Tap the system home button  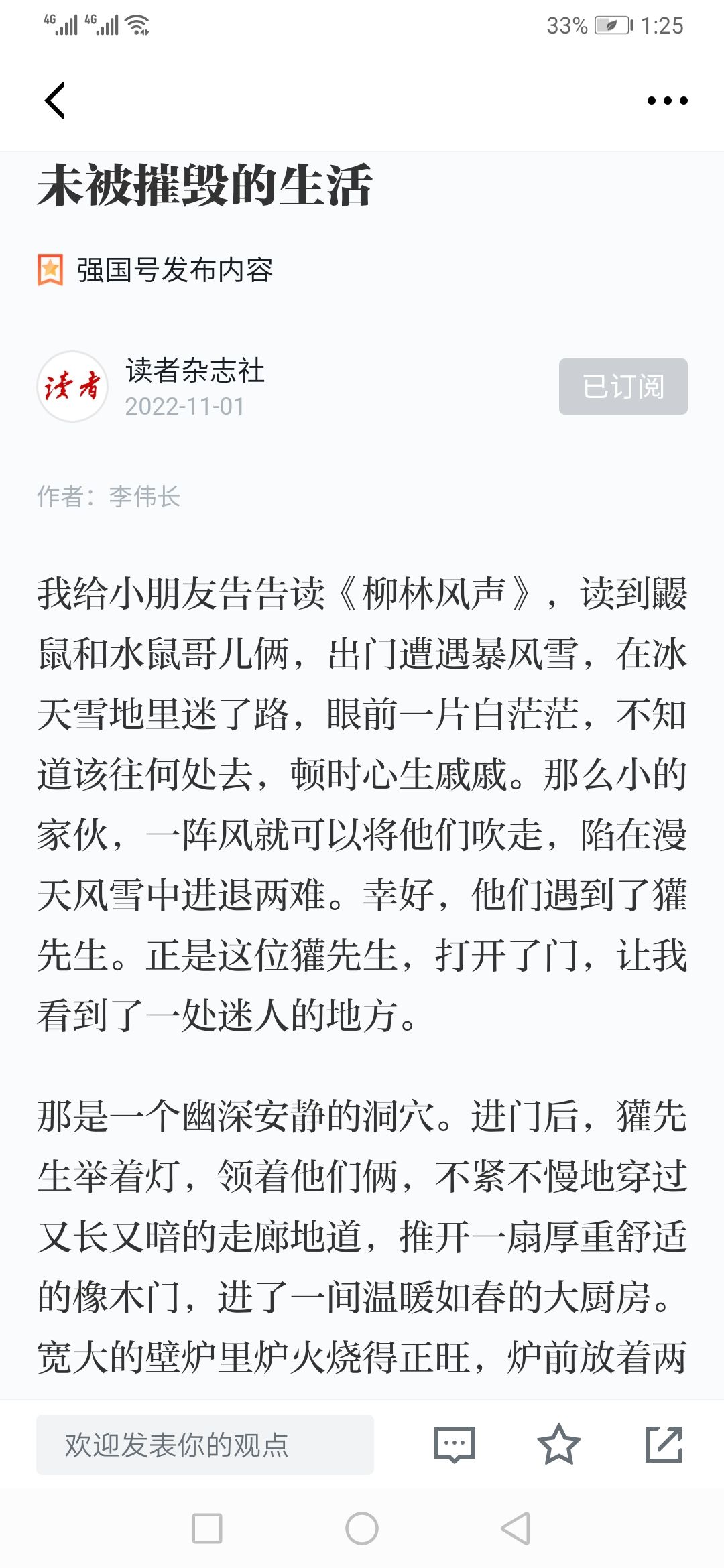click(x=362, y=1528)
